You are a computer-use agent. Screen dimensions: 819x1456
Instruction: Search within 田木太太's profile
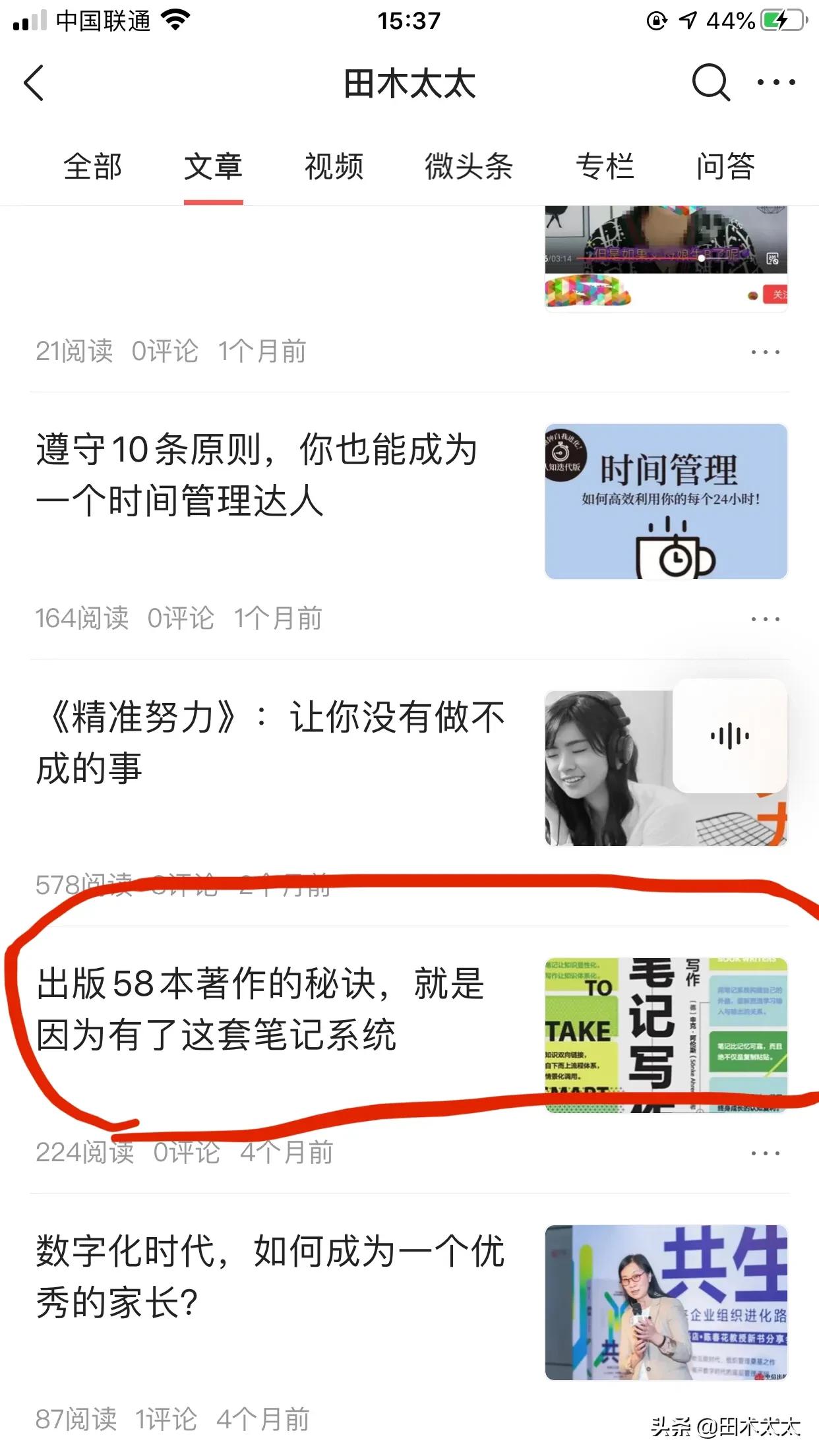click(x=710, y=83)
